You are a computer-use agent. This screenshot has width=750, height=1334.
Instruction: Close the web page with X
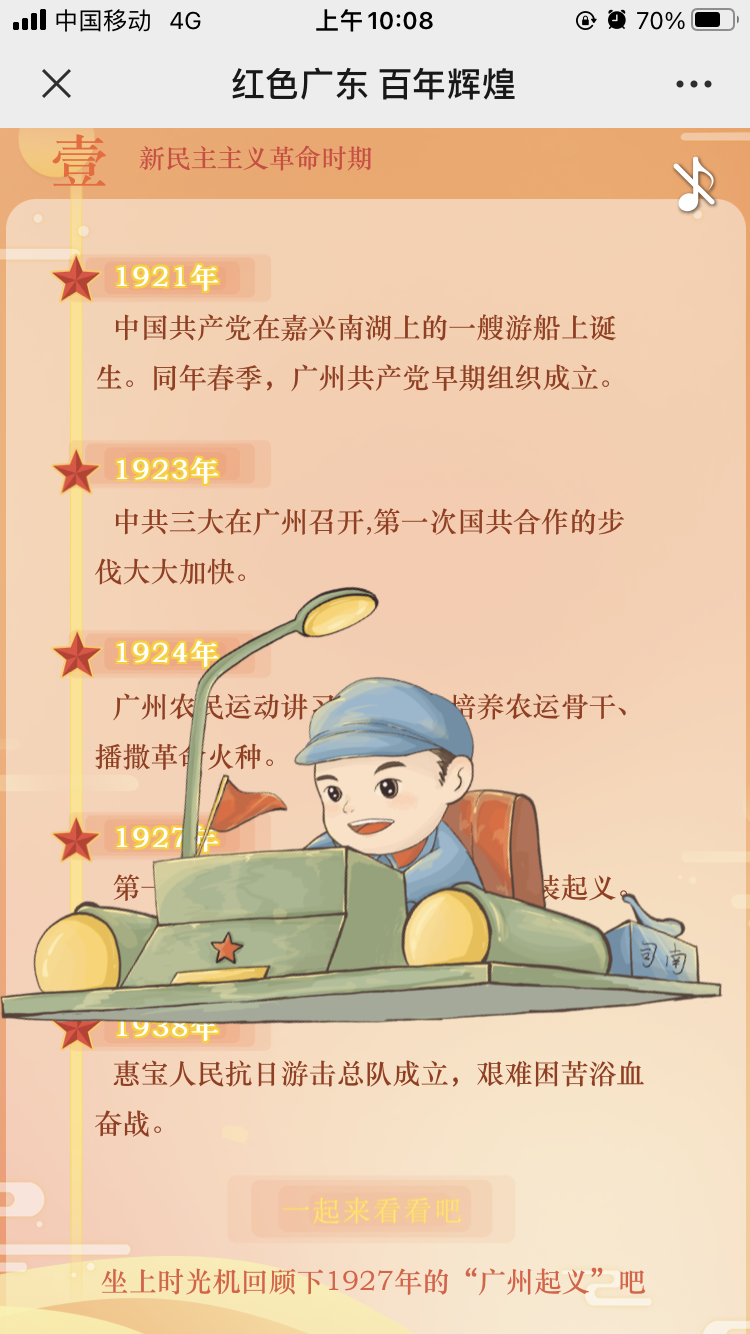[x=57, y=84]
